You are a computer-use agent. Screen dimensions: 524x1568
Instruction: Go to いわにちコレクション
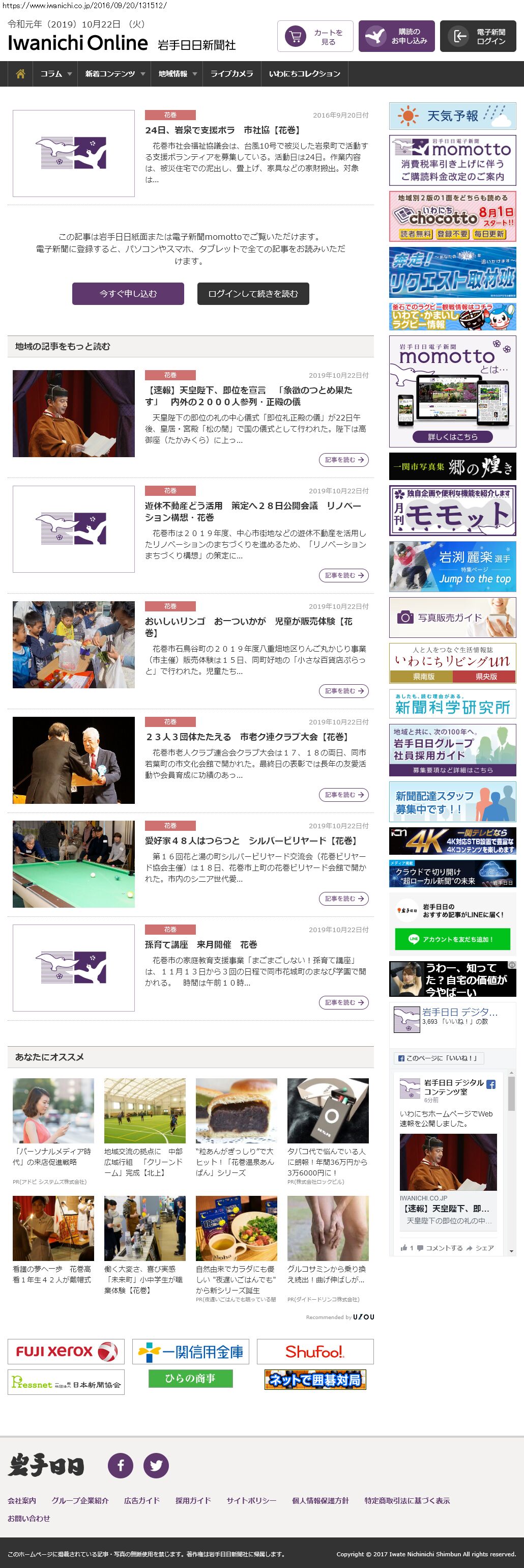pos(304,74)
